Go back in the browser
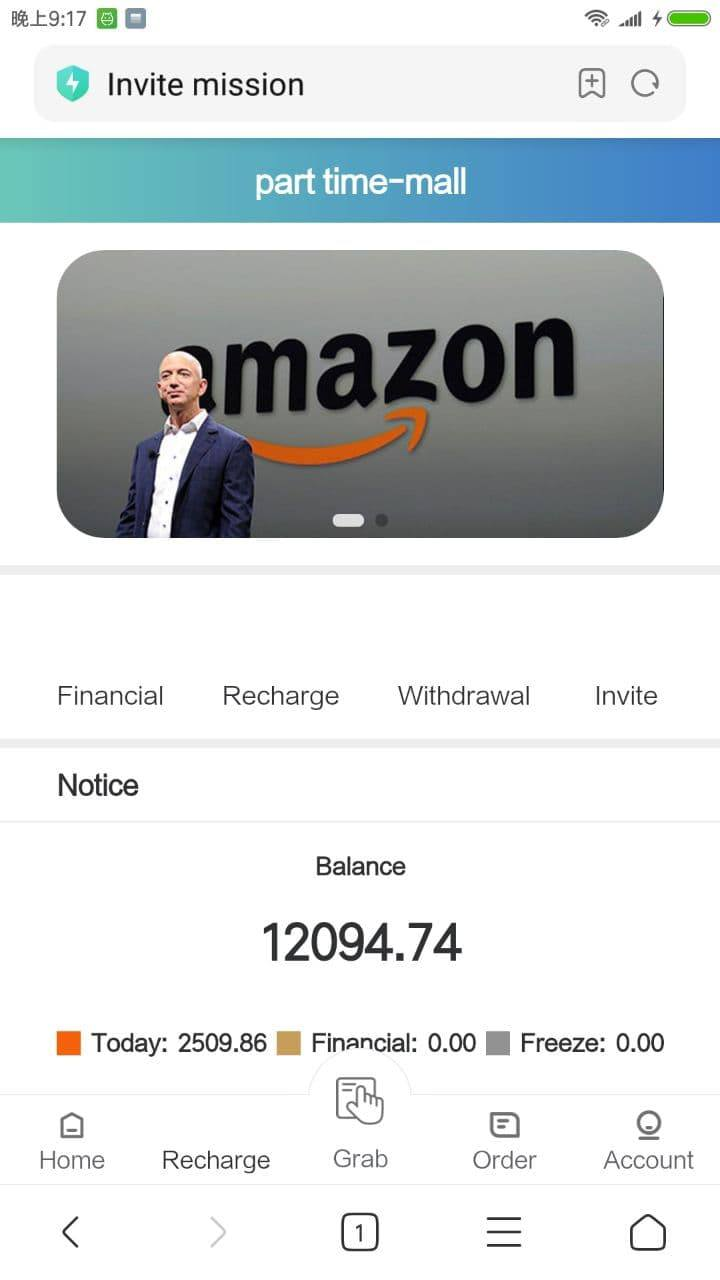Image resolution: width=720 pixels, height=1280 pixels. point(71,1232)
